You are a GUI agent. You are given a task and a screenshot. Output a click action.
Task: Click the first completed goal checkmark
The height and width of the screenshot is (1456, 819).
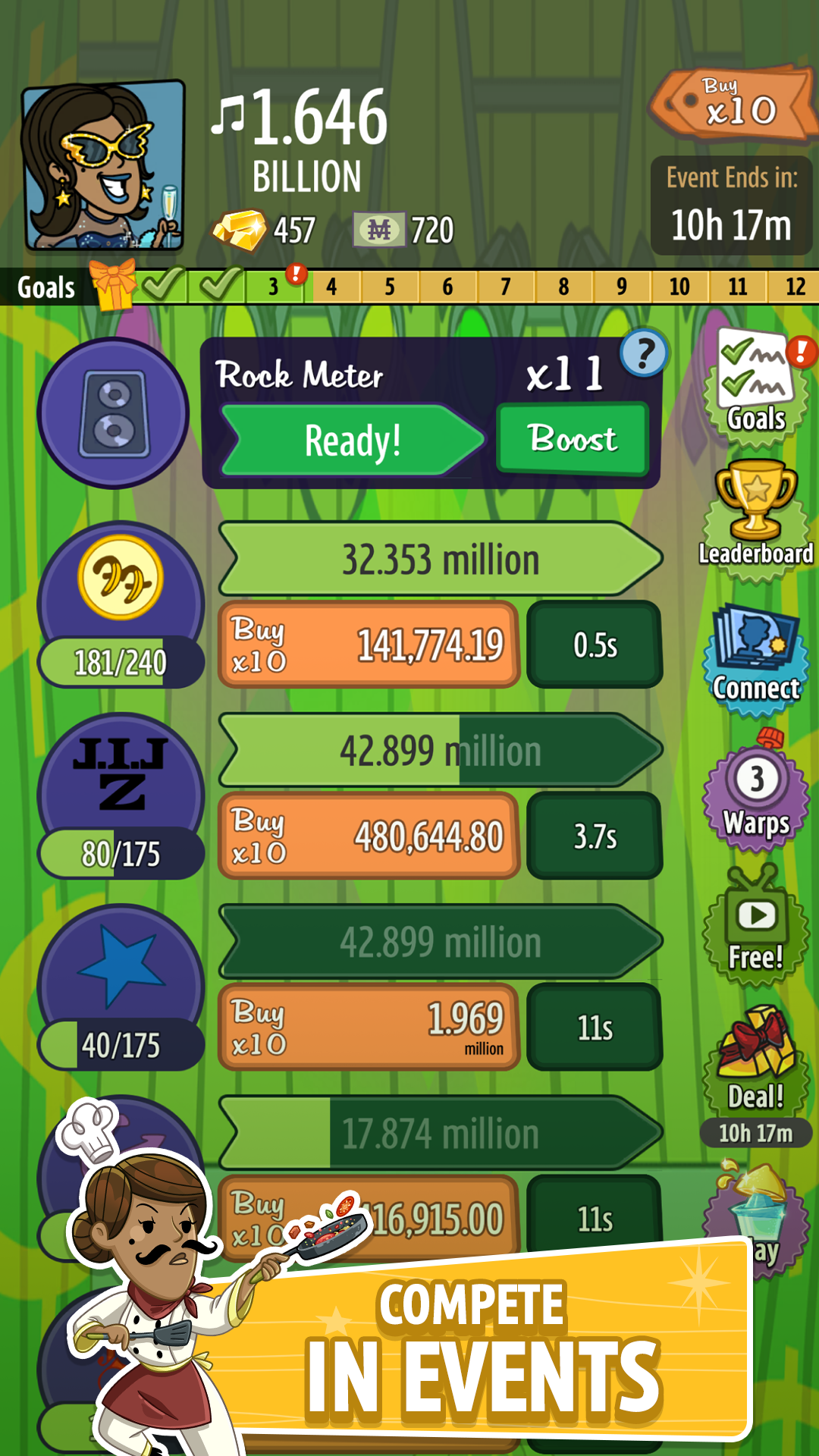(x=159, y=287)
